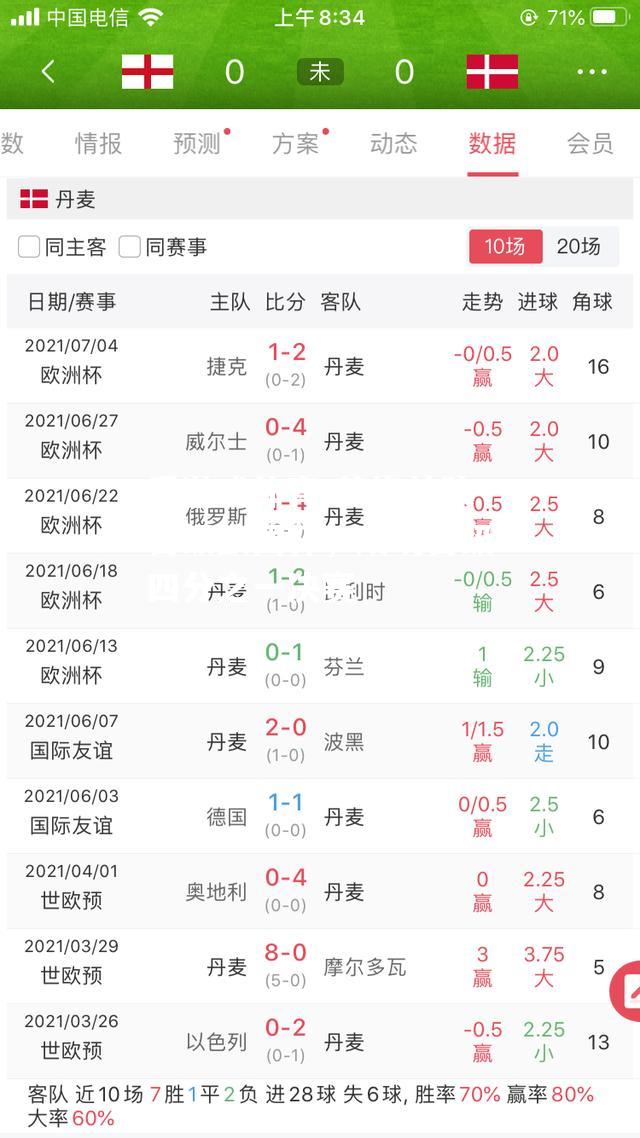Image resolution: width=640 pixels, height=1138 pixels.
Task: Open the 威尔士 vs 丹麦 match row
Action: click(320, 441)
